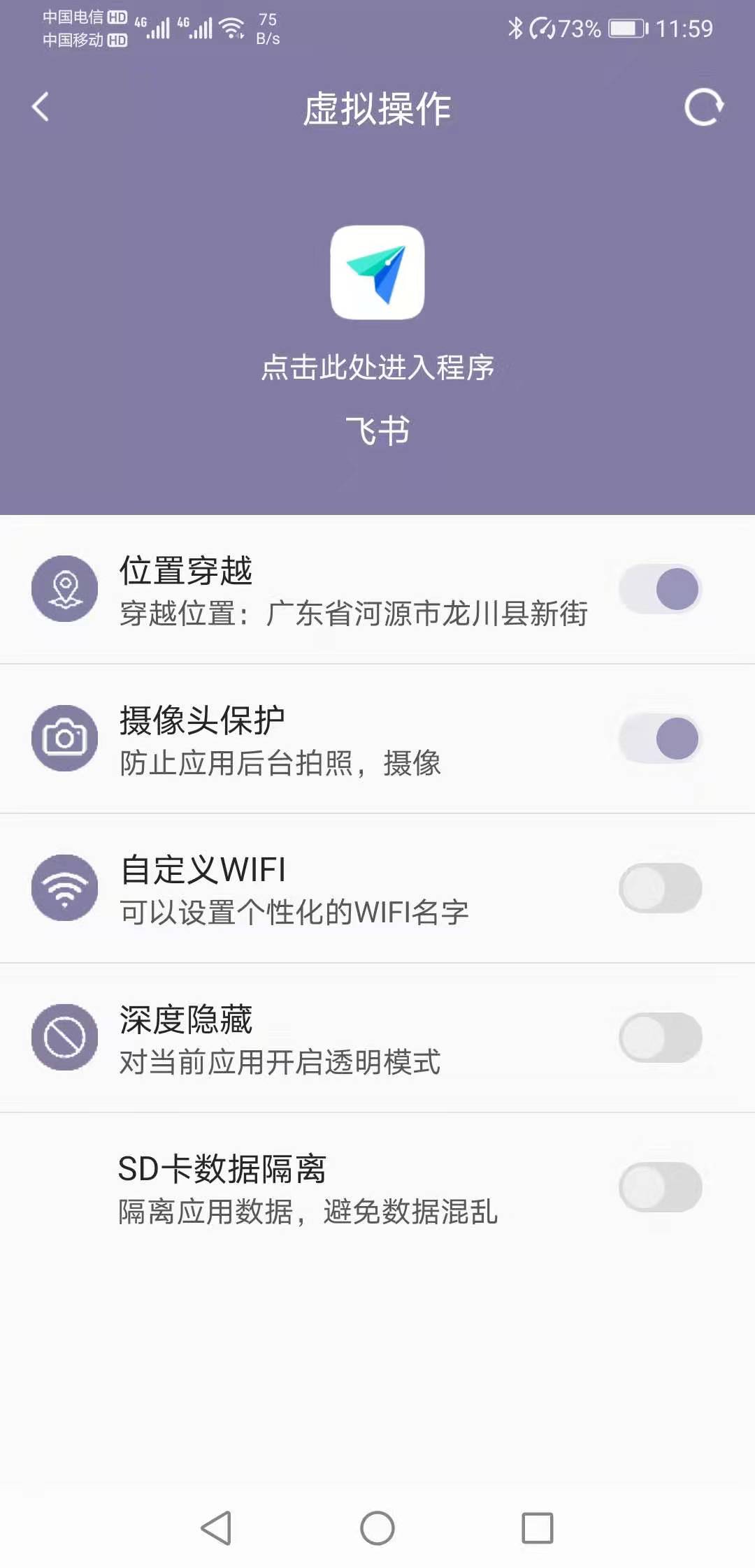Open the 飞书 app icon to launch it
The image size is (755, 1568).
coord(377,272)
